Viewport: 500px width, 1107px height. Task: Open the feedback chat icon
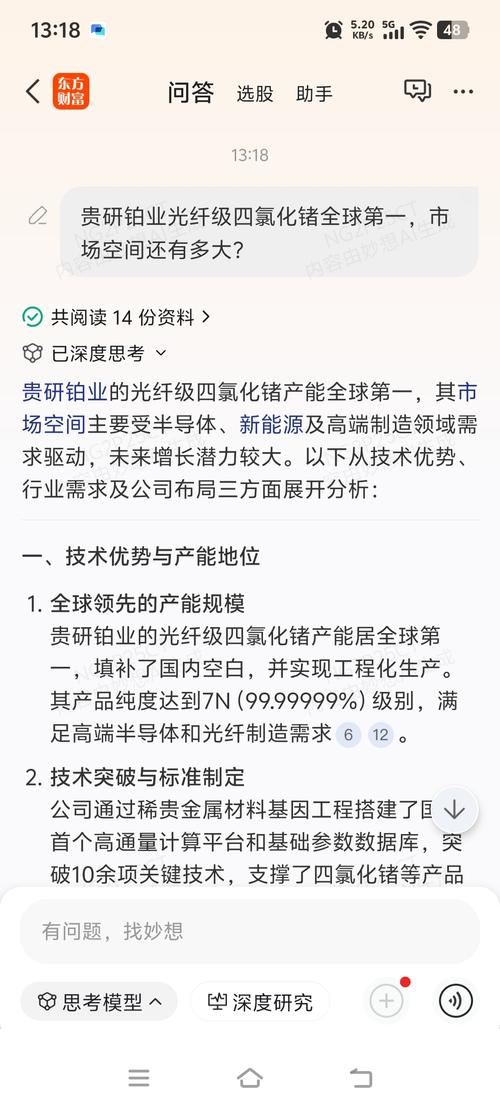[417, 91]
